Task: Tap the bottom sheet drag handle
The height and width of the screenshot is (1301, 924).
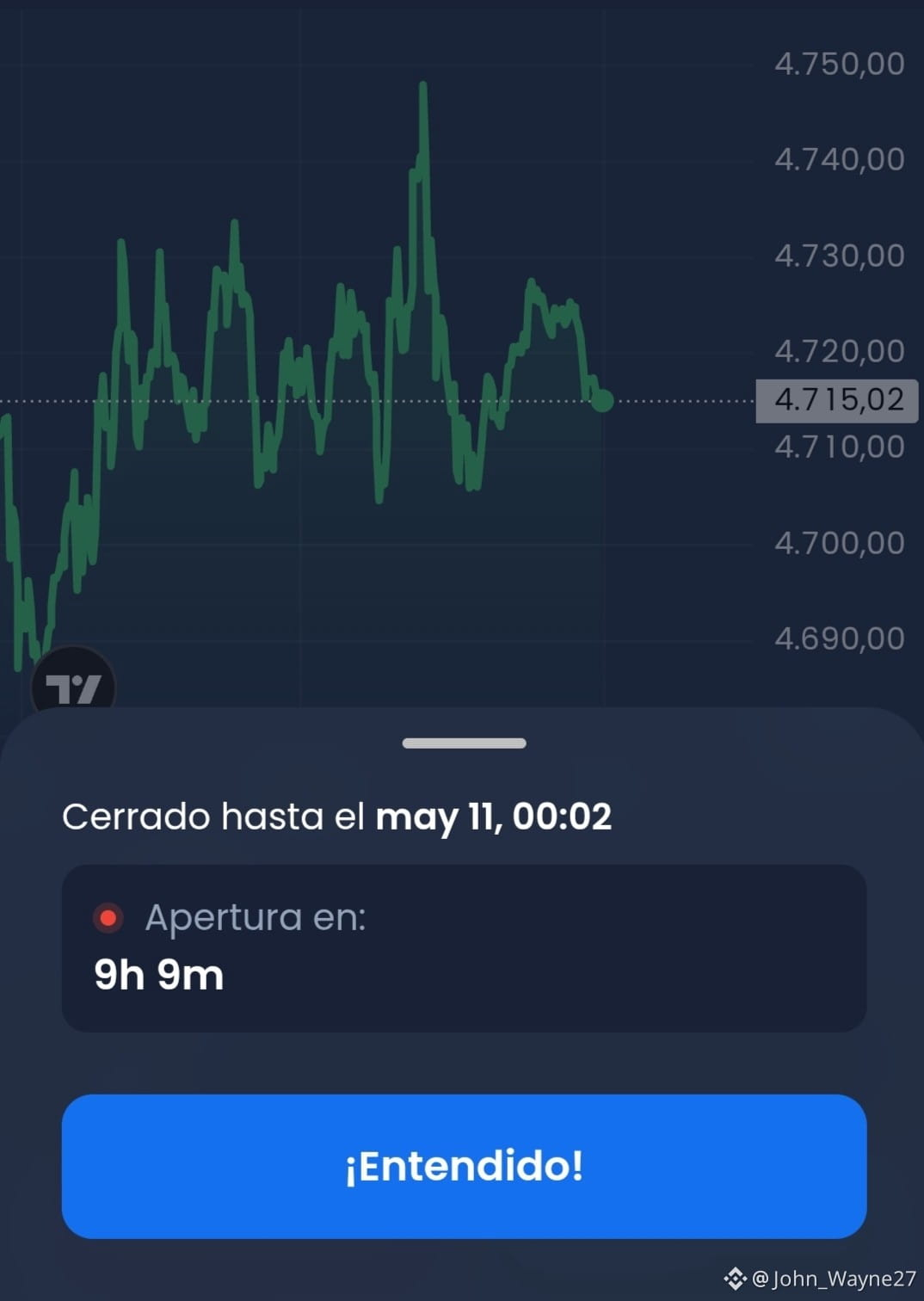Action: [x=464, y=743]
